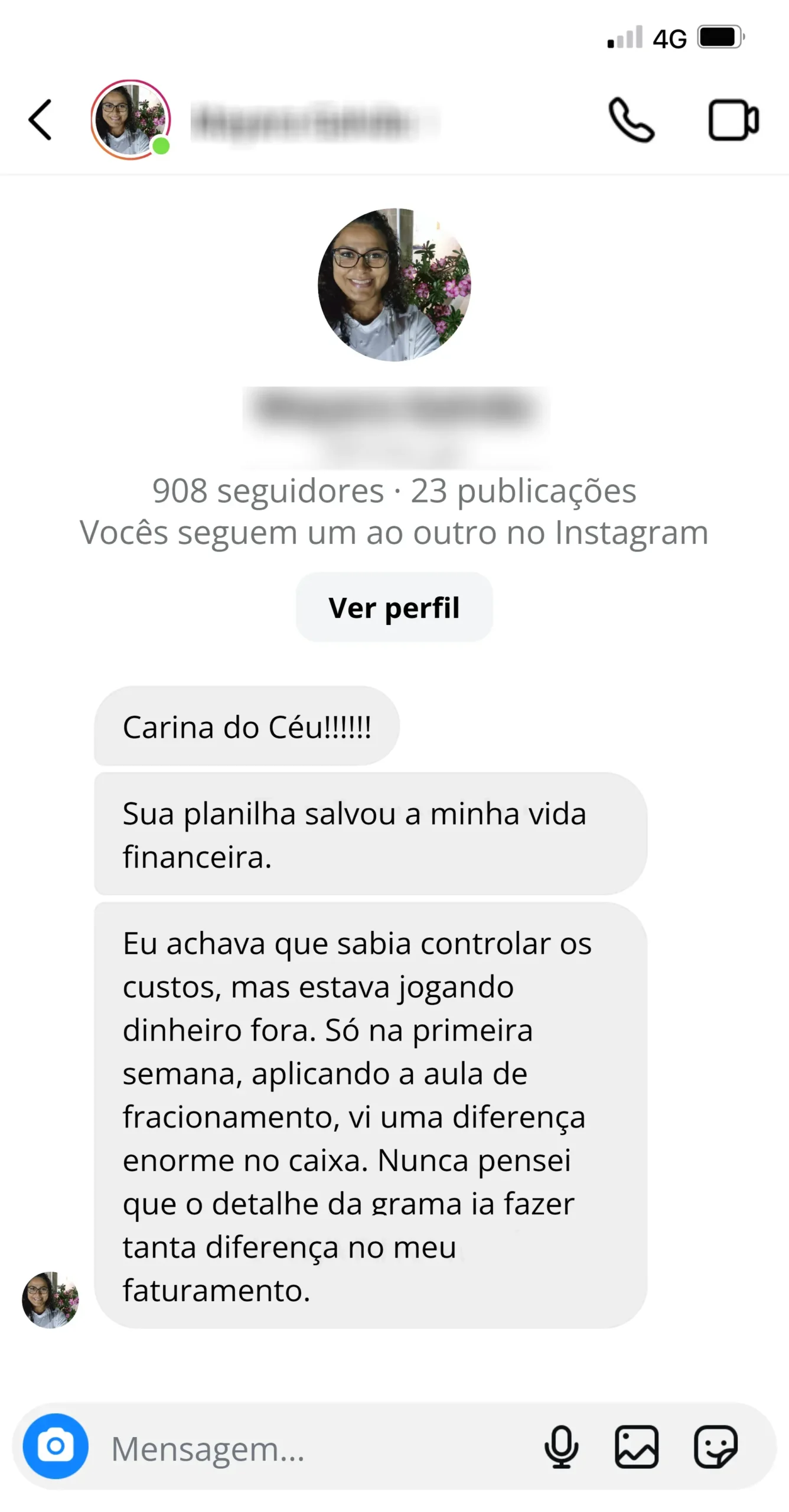
Task: Open the camera from message bar
Action: [56, 1446]
